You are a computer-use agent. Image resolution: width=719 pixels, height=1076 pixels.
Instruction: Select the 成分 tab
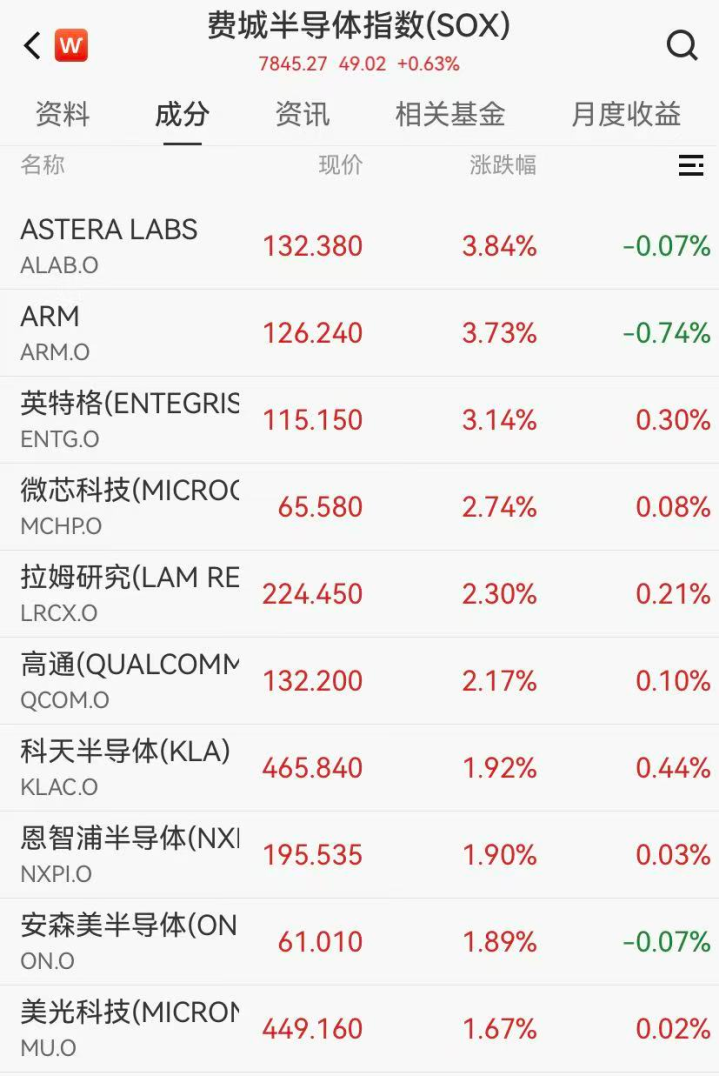tap(182, 114)
